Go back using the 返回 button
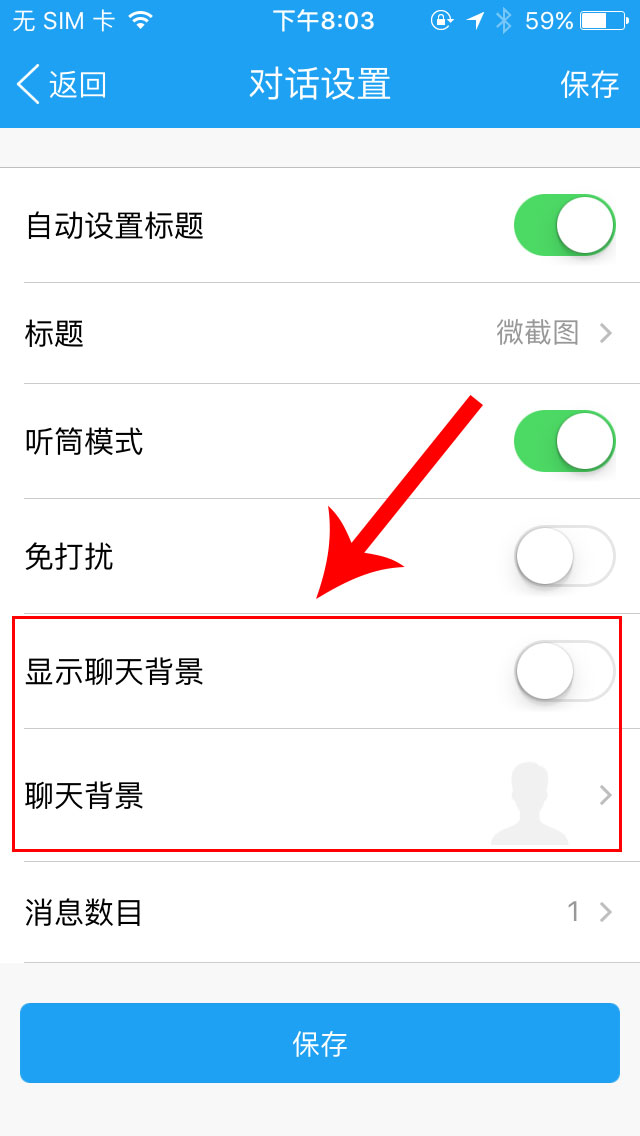640x1136 pixels. (62, 85)
